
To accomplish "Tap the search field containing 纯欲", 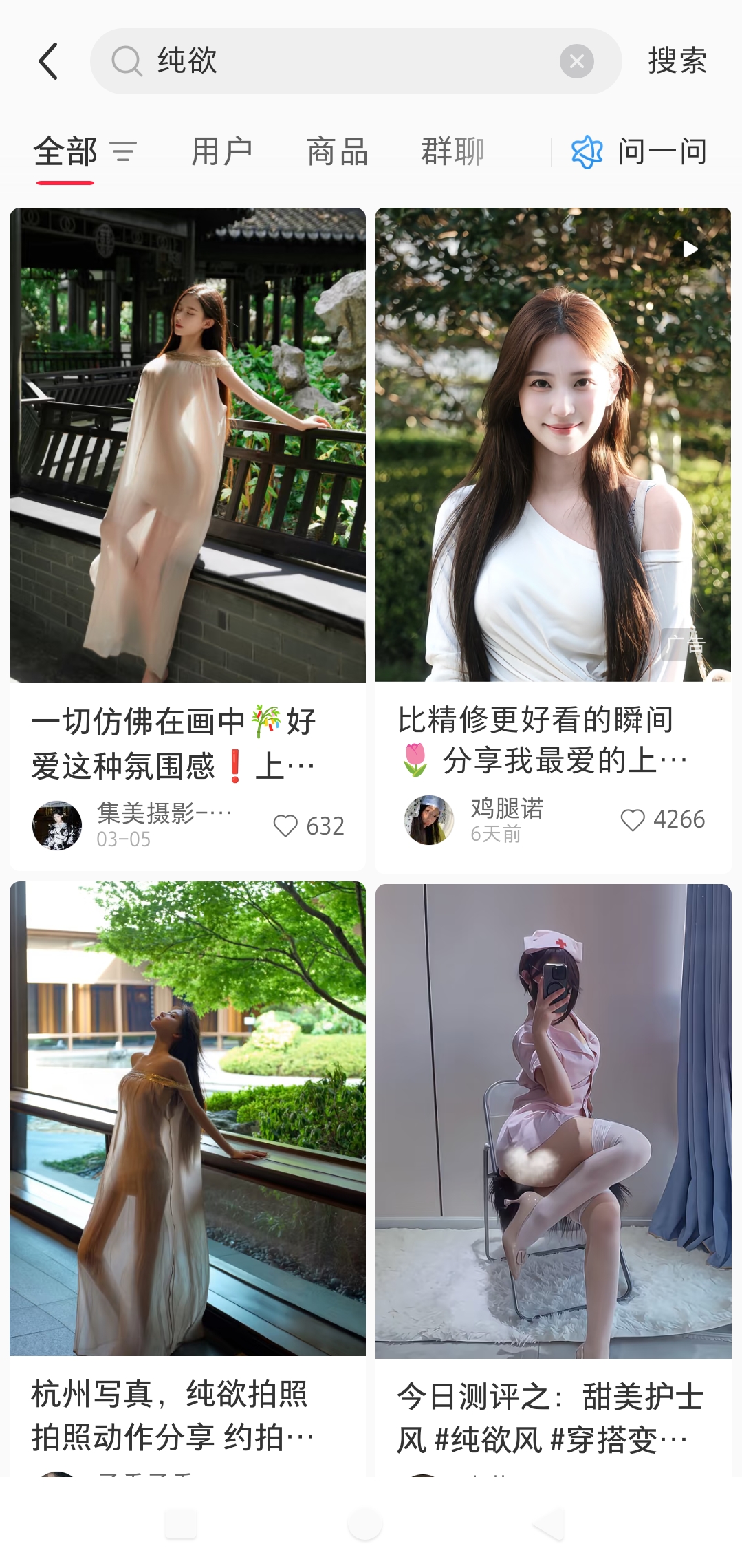I will point(344,61).
